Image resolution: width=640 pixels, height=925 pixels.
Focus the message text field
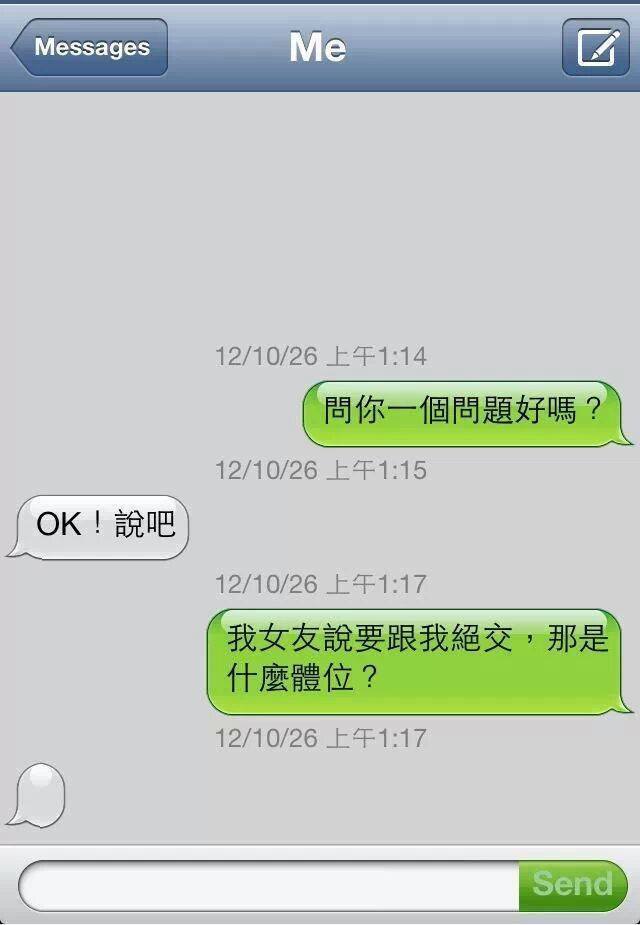click(270, 885)
